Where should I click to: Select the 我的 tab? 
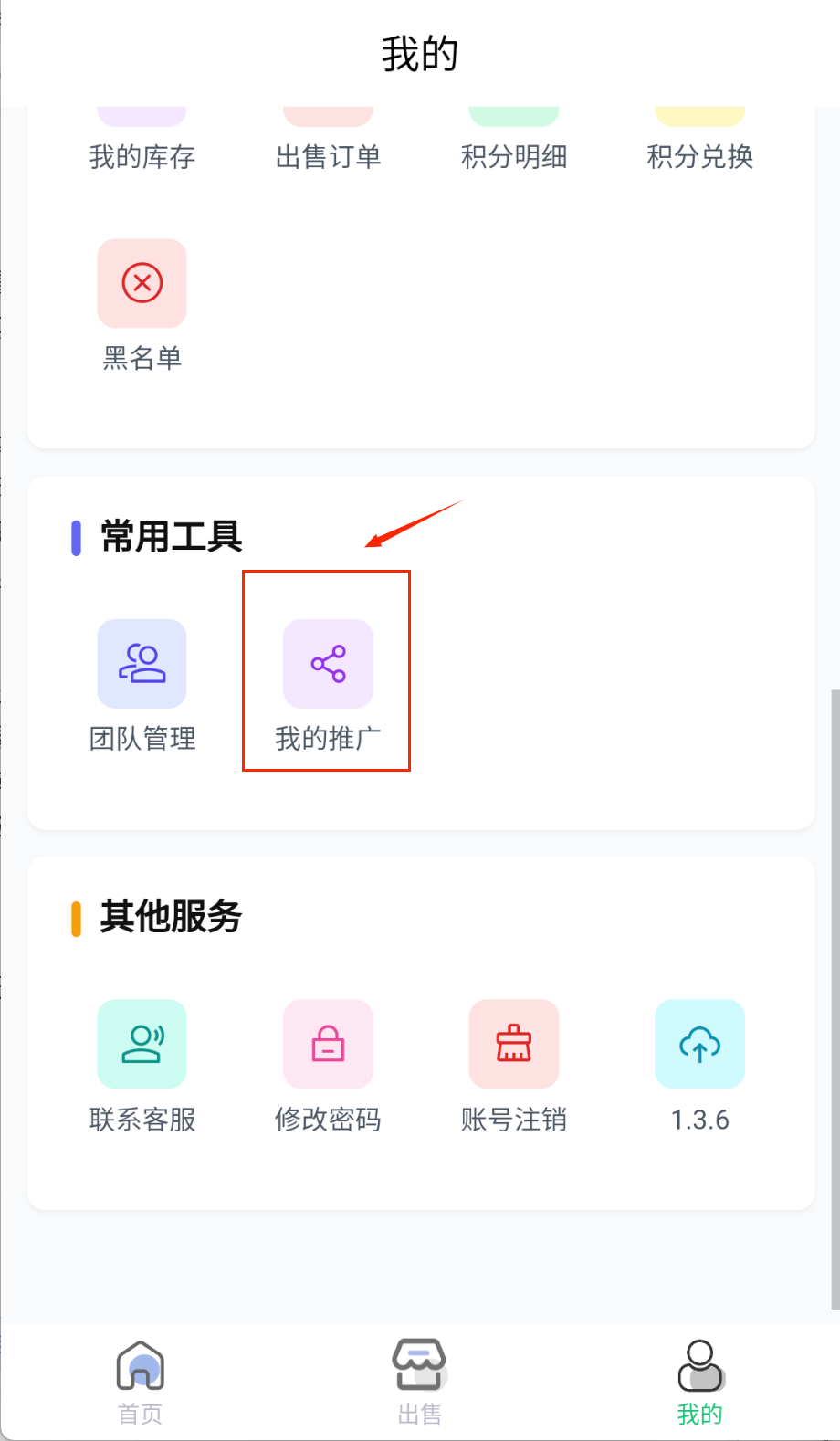(699, 1381)
